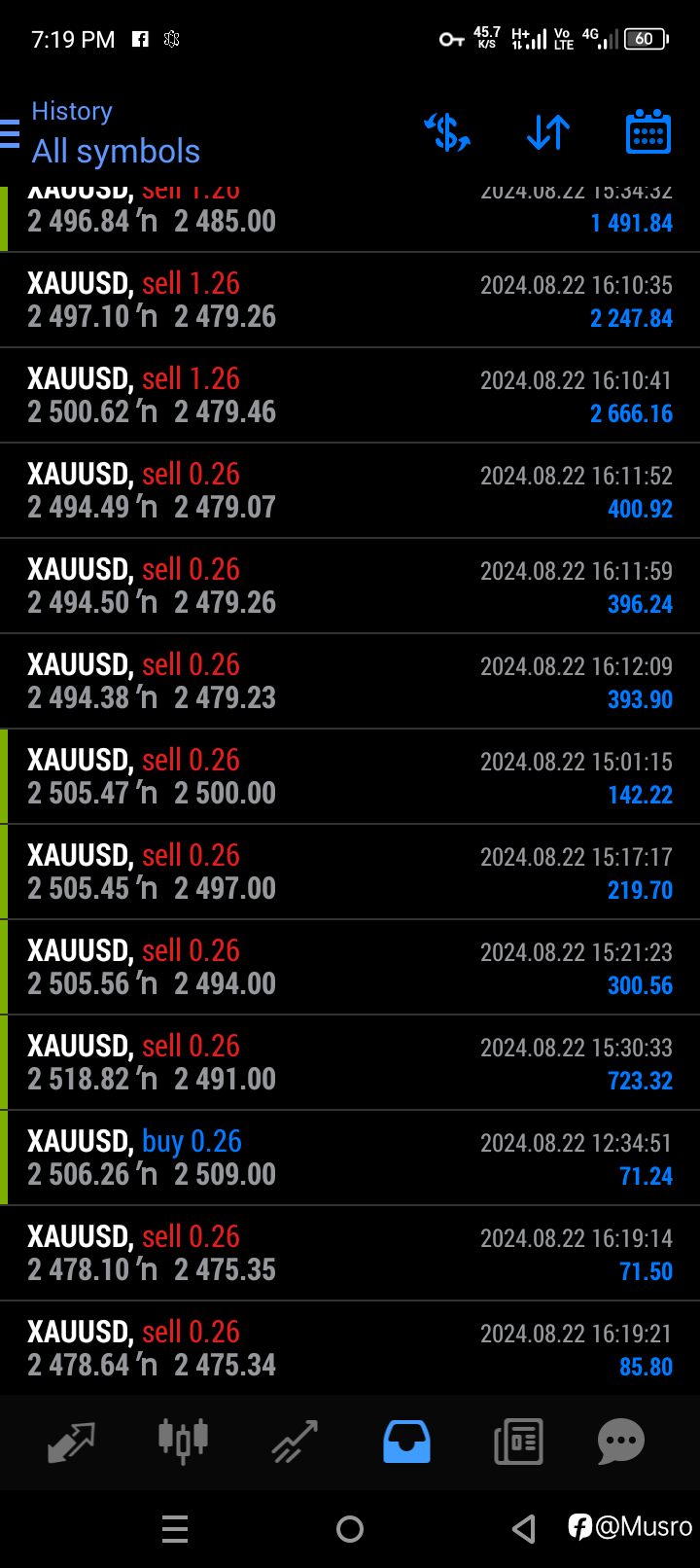The width and height of the screenshot is (700, 1568).
Task: Open the sell 1.26 trade with profit 2 247.84
Action: coord(350,301)
